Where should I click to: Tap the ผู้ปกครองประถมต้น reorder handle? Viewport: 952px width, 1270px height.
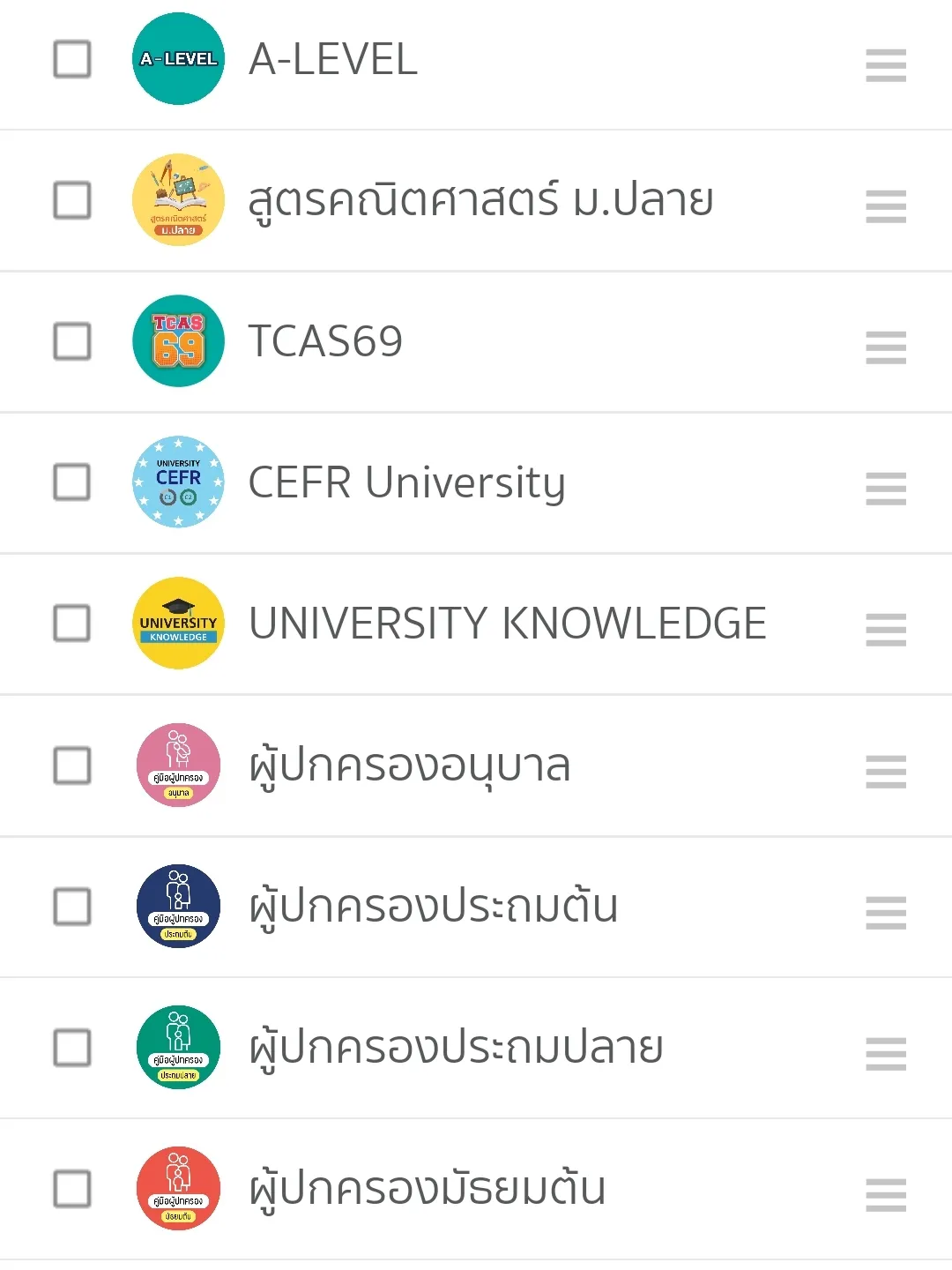pyautogui.click(x=886, y=913)
